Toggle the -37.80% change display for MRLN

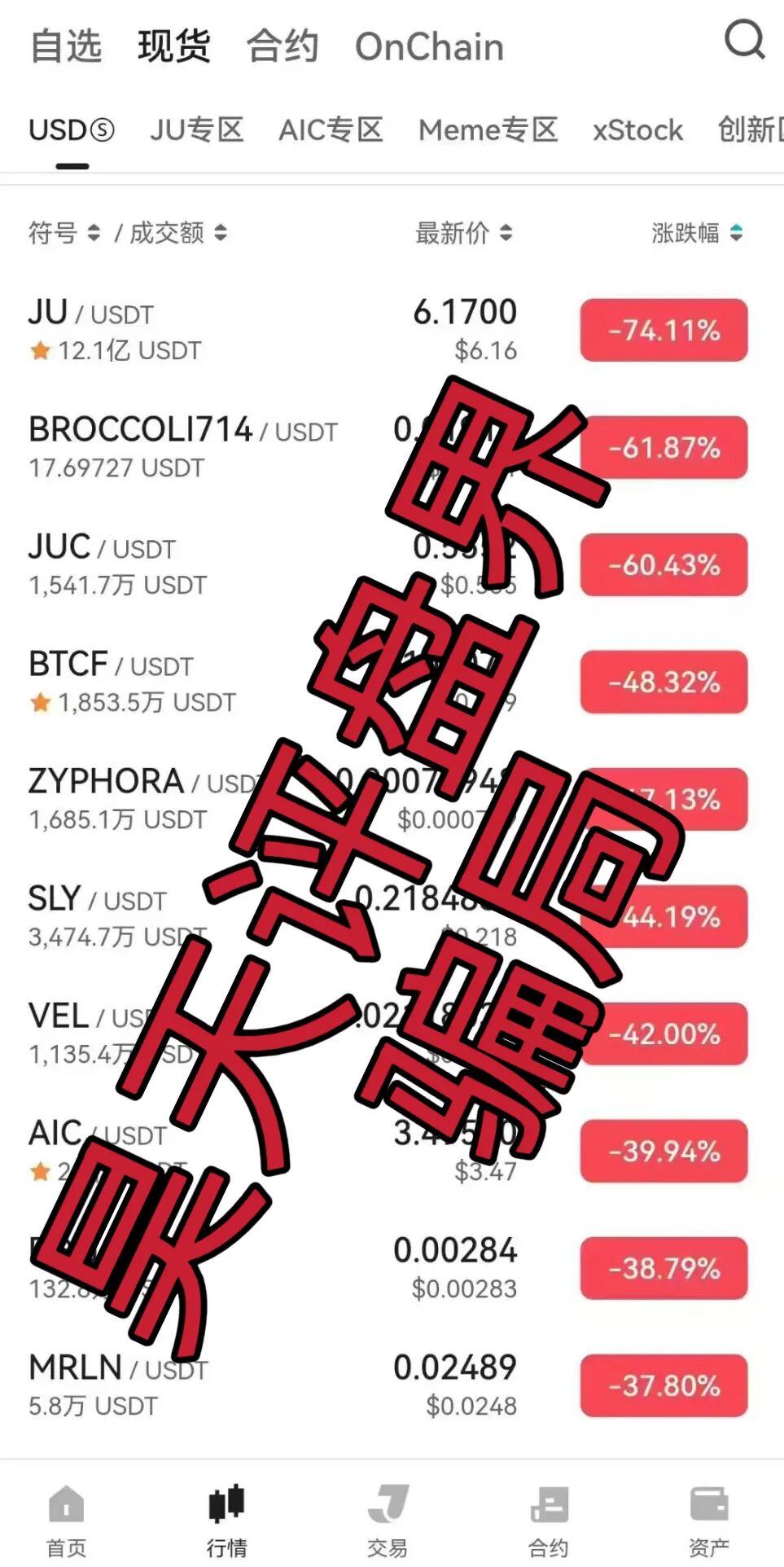click(x=663, y=1385)
